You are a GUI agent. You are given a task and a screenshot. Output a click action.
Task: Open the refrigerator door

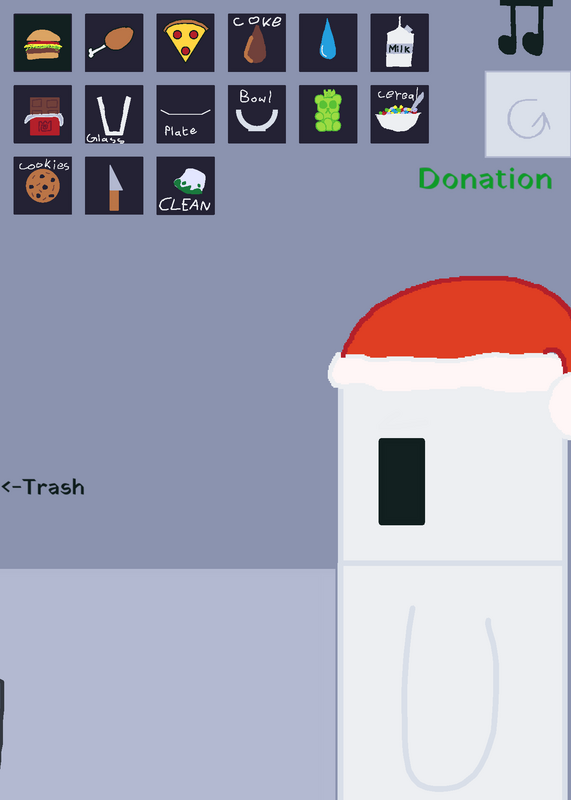[451, 681]
